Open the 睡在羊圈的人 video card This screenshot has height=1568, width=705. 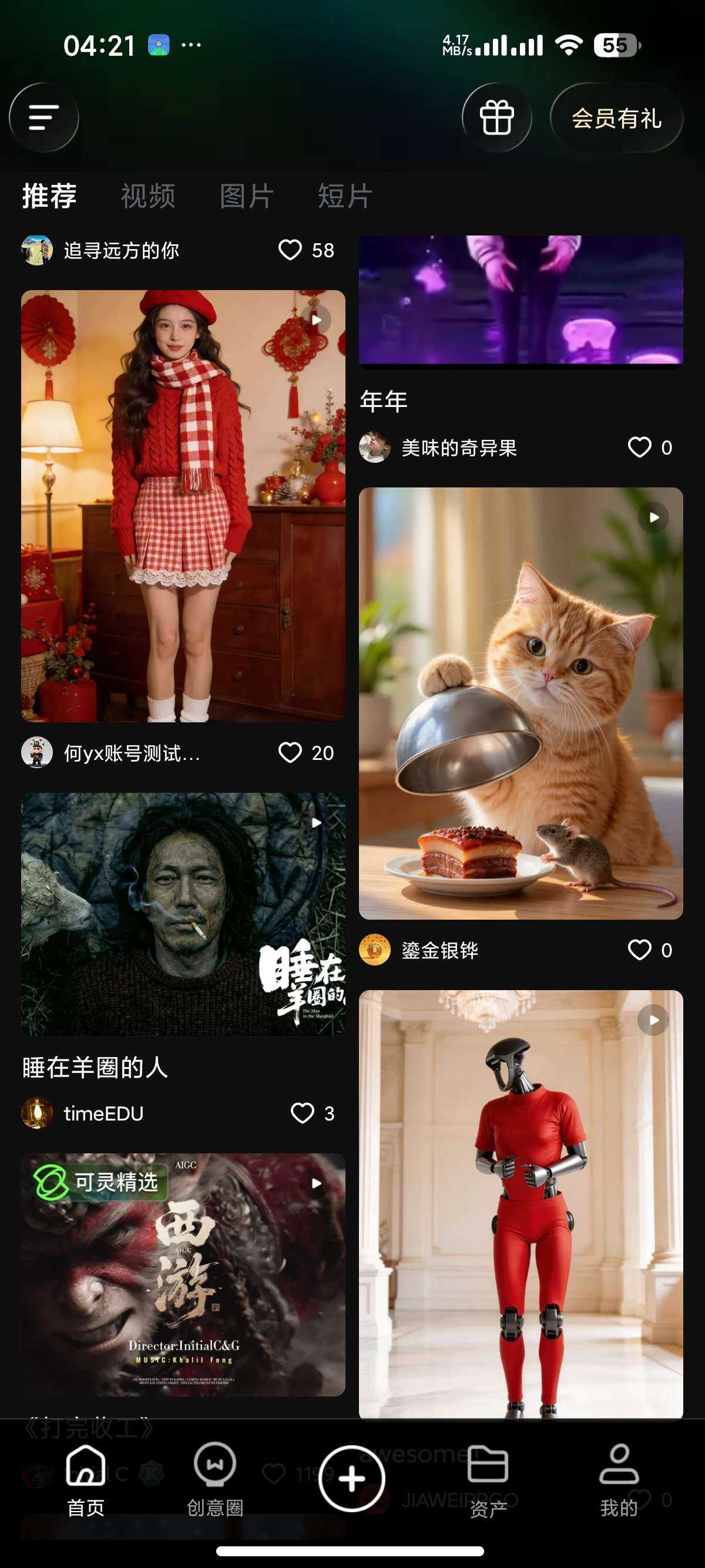click(183, 913)
